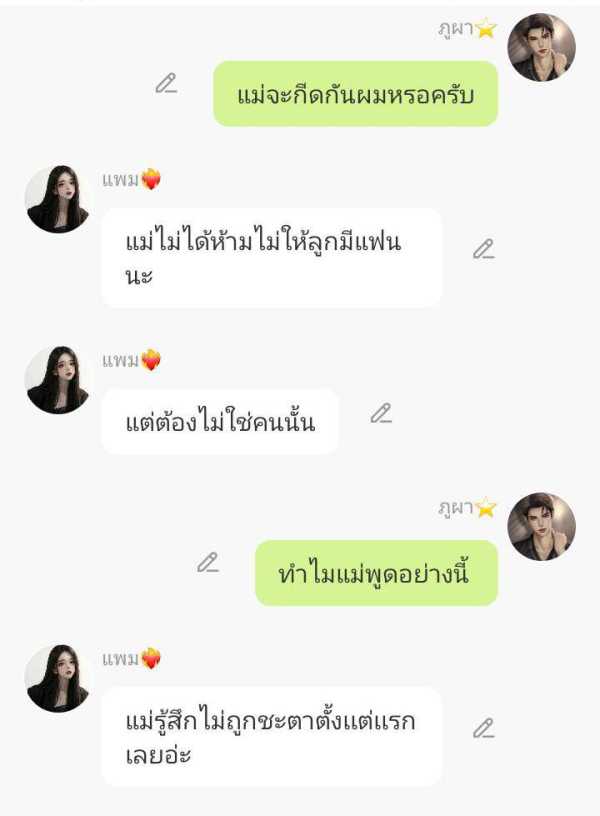
Task: Tap the pencil beside "แต่ต้องไม่ใช่คนนั้น"
Action: click(381, 413)
